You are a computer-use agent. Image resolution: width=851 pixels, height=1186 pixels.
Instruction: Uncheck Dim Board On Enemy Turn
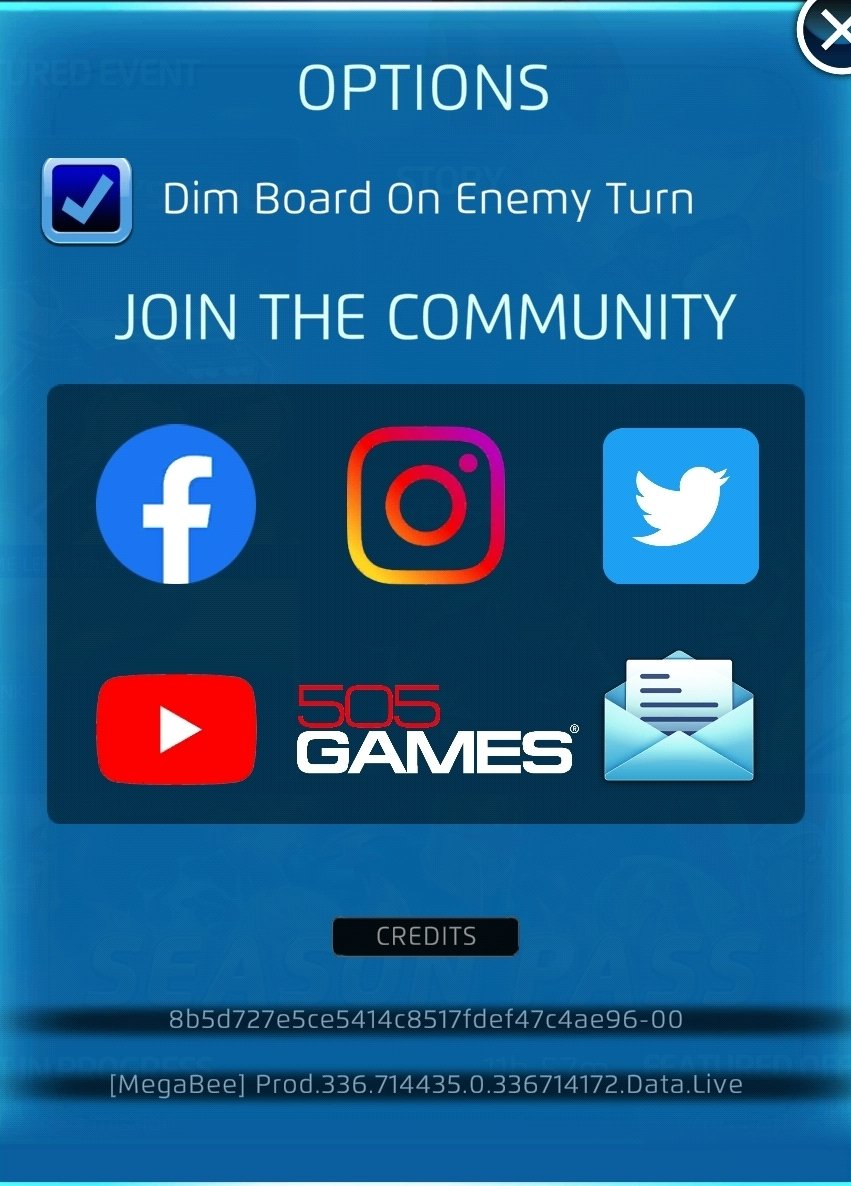coord(87,200)
